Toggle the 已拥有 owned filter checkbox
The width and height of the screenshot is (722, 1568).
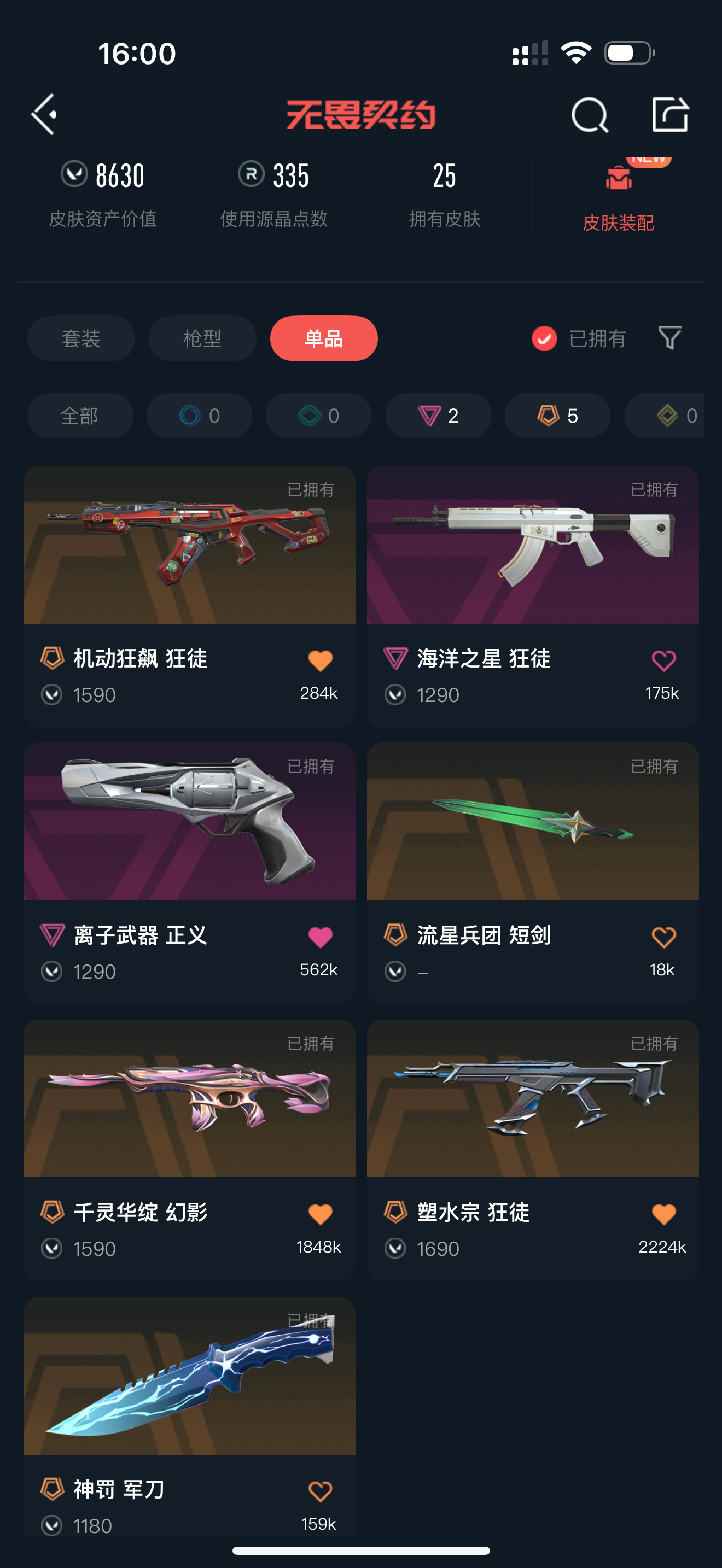point(544,338)
